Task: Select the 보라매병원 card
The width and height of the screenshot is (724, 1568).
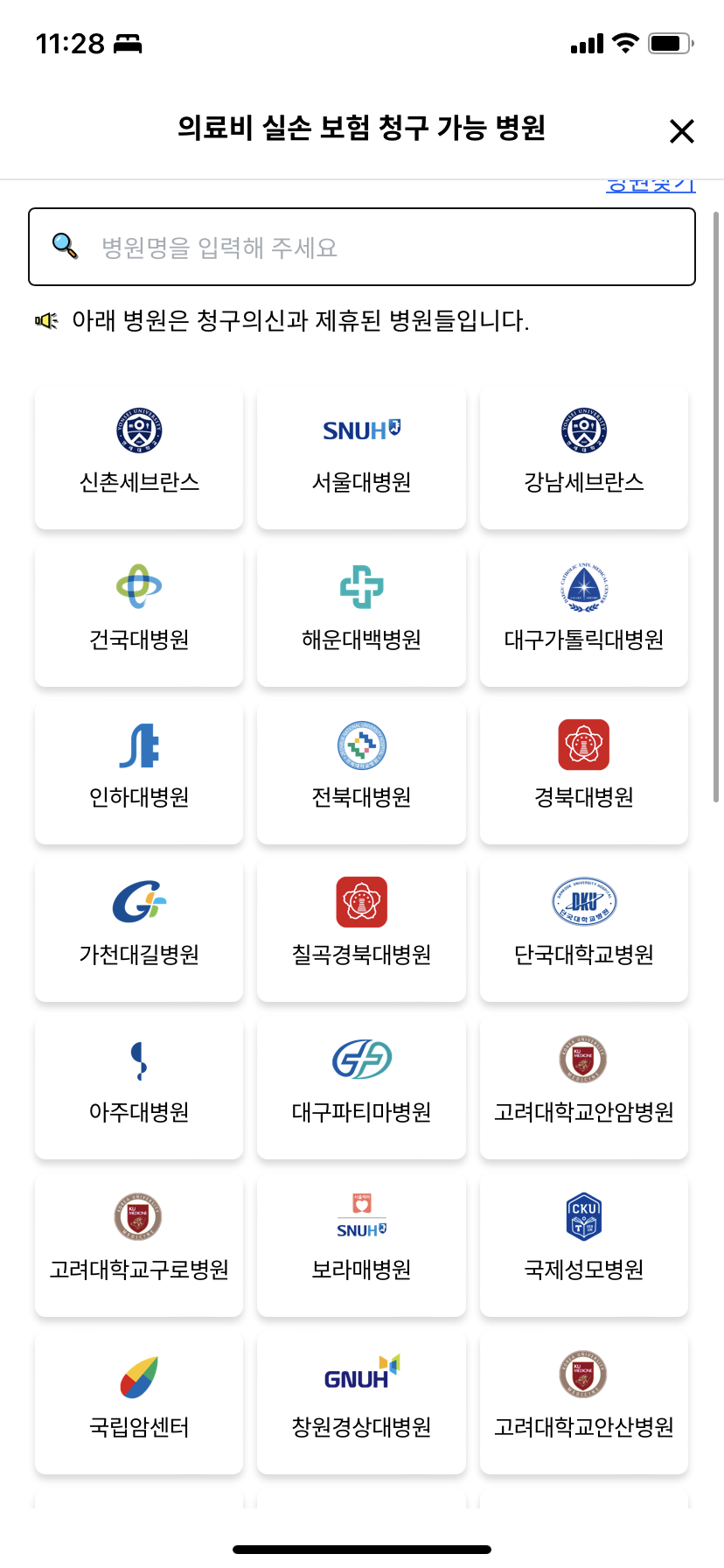Action: point(361,1244)
